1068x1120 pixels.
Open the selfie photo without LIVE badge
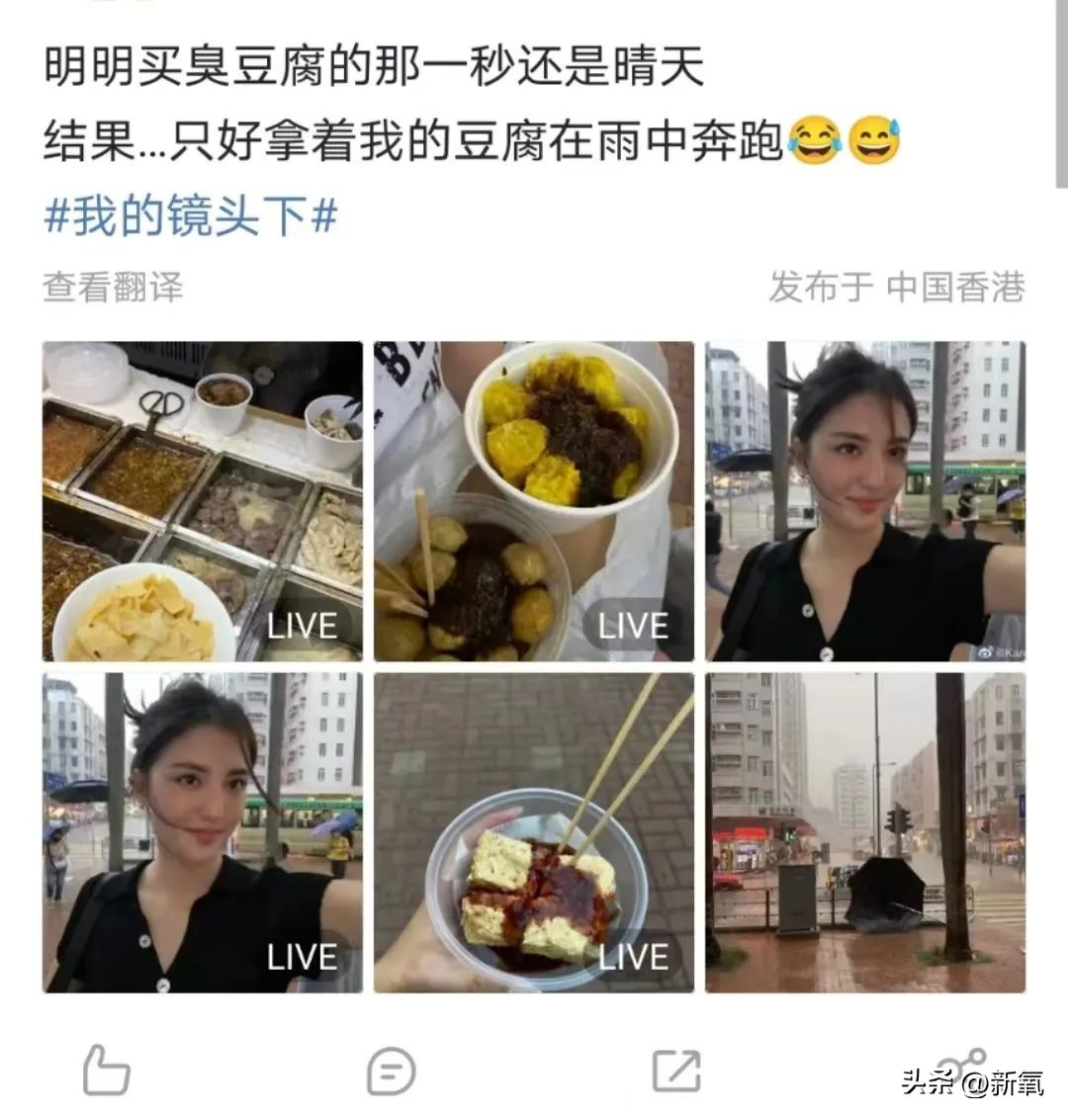pyautogui.click(x=865, y=501)
